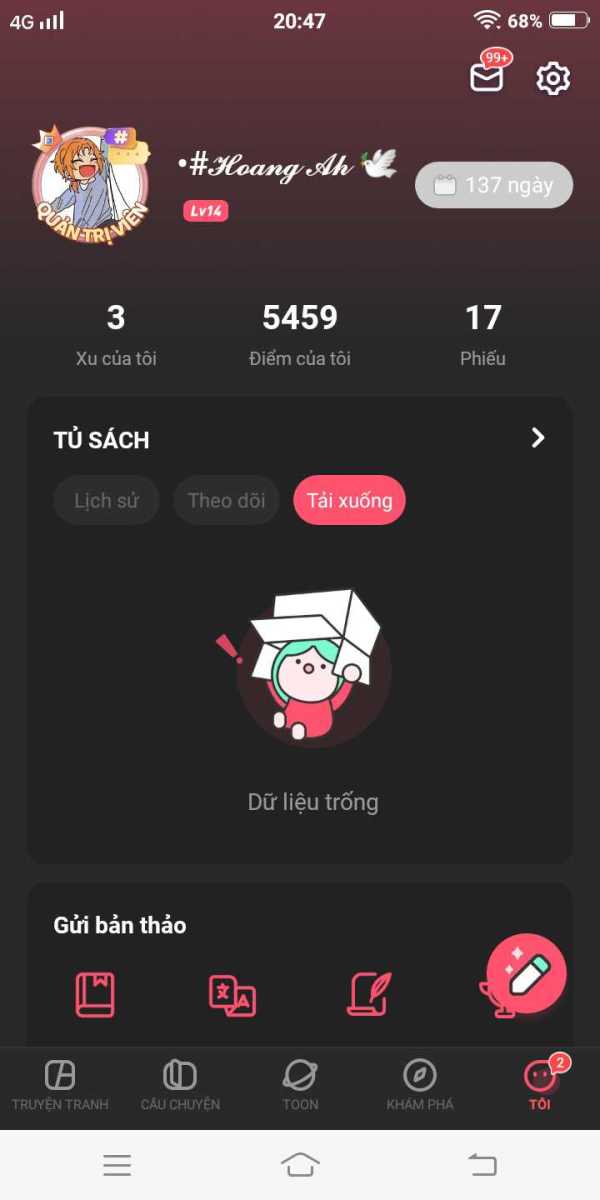Open the Toon tab
600x1200 pixels.
(x=300, y=1085)
